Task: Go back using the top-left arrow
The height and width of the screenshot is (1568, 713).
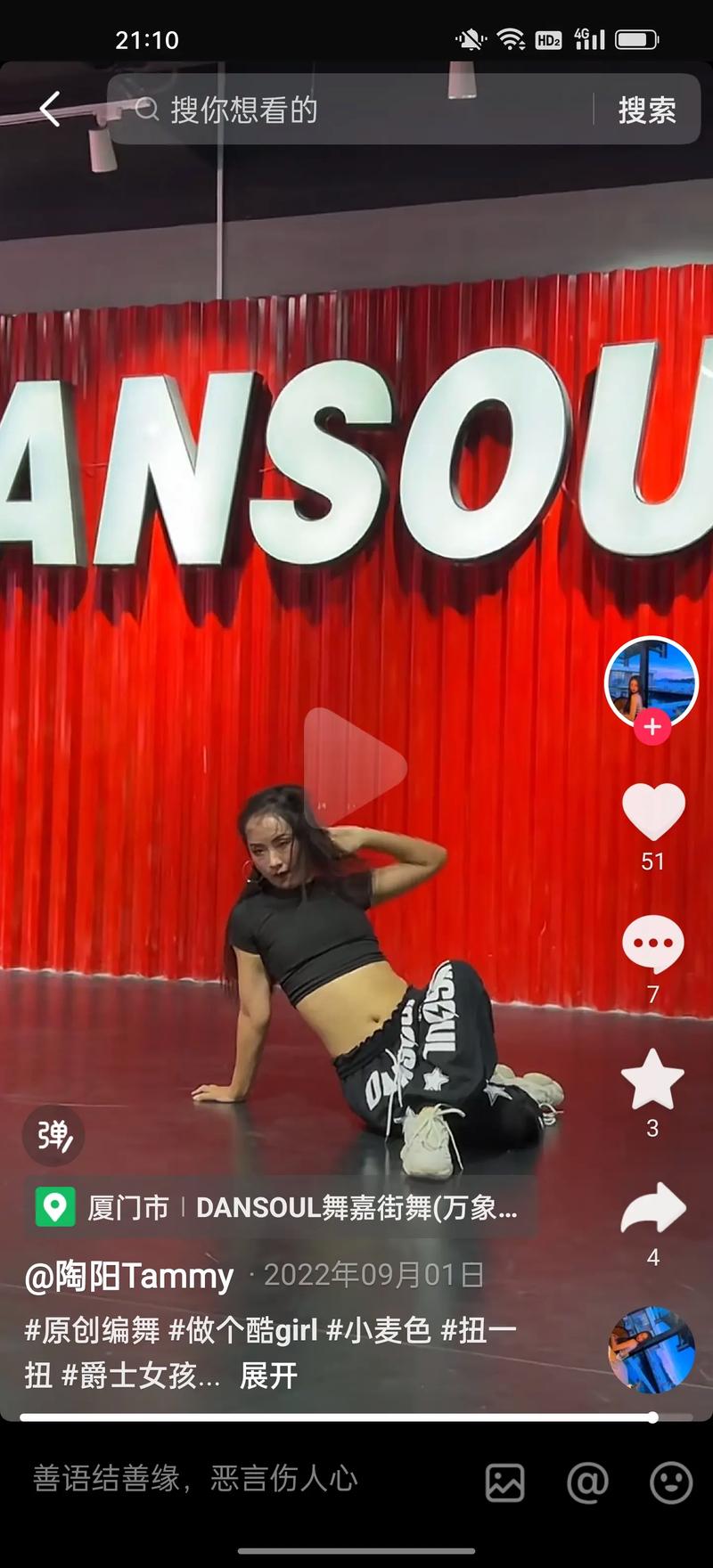Action: pyautogui.click(x=50, y=110)
